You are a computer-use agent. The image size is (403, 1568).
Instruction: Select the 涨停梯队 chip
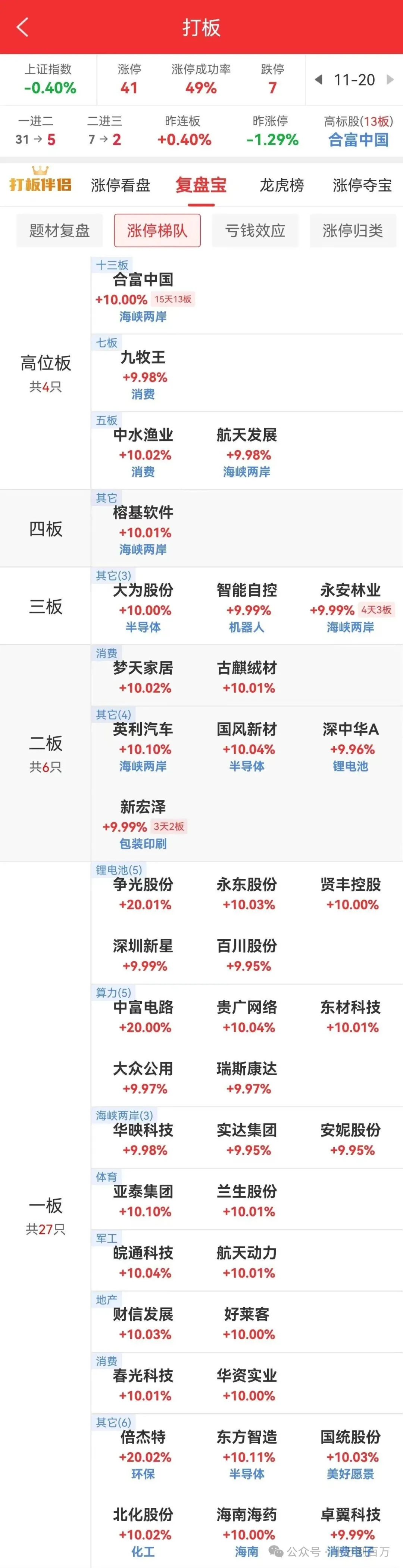[x=157, y=231]
